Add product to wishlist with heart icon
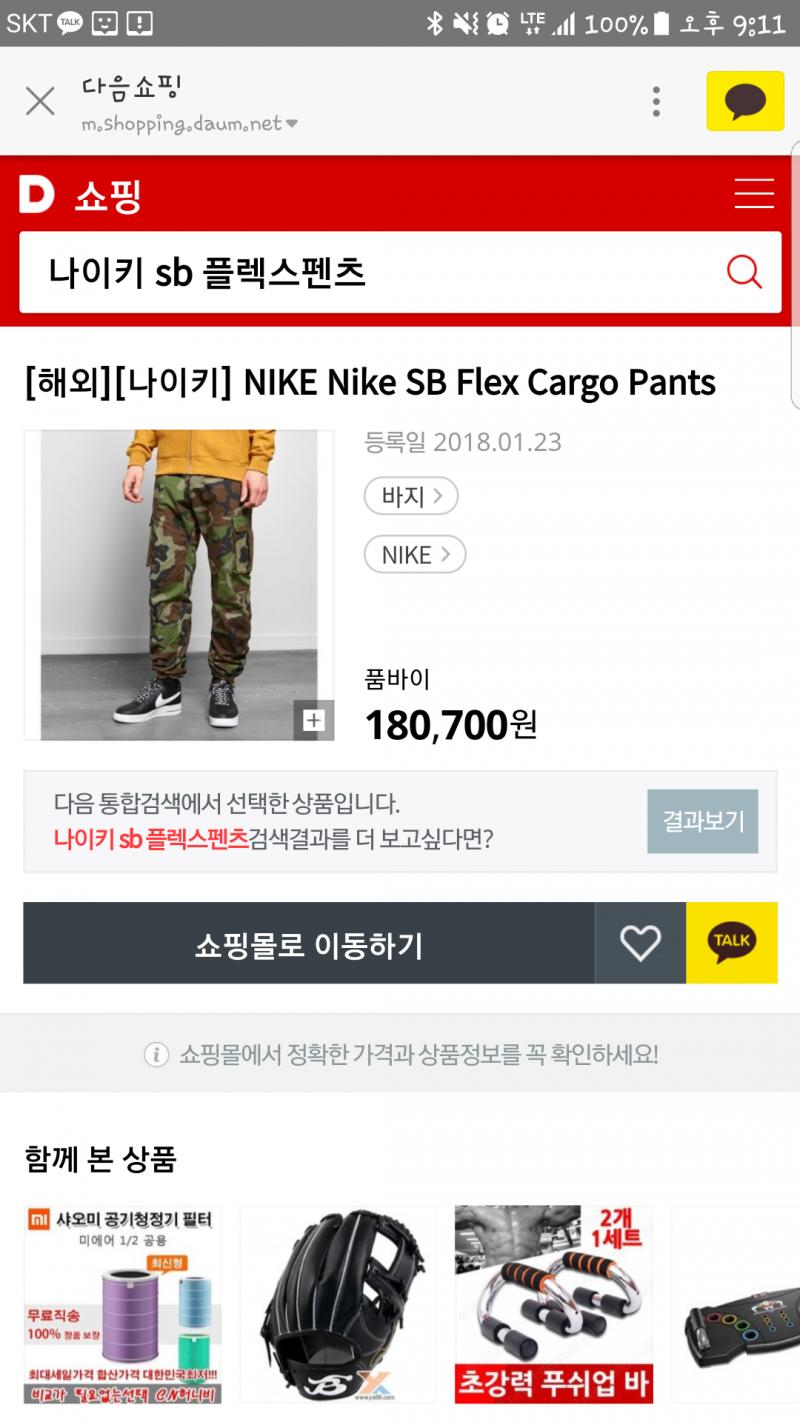Screen dimensions: 800x1422 (640, 943)
